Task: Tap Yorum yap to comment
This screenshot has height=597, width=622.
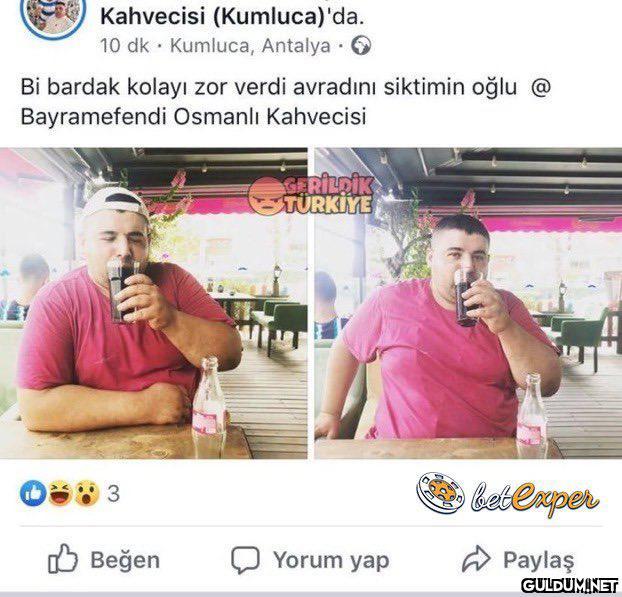Action: (311, 559)
